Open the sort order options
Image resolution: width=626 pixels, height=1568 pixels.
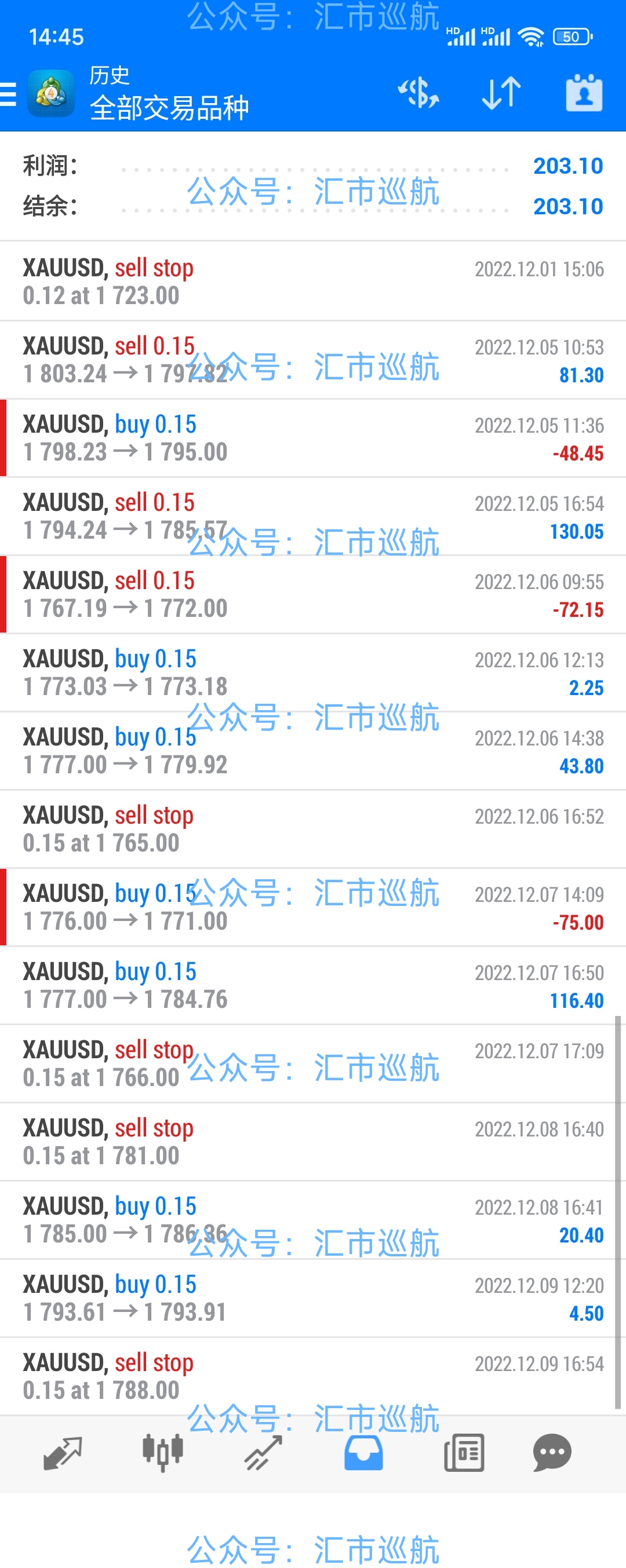click(x=501, y=94)
